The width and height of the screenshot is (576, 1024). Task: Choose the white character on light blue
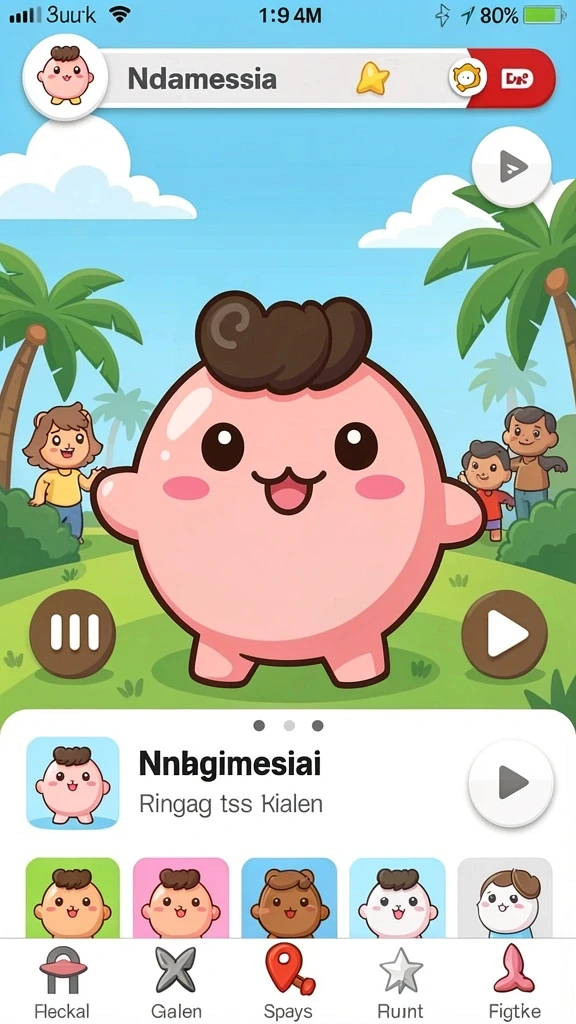(397, 898)
